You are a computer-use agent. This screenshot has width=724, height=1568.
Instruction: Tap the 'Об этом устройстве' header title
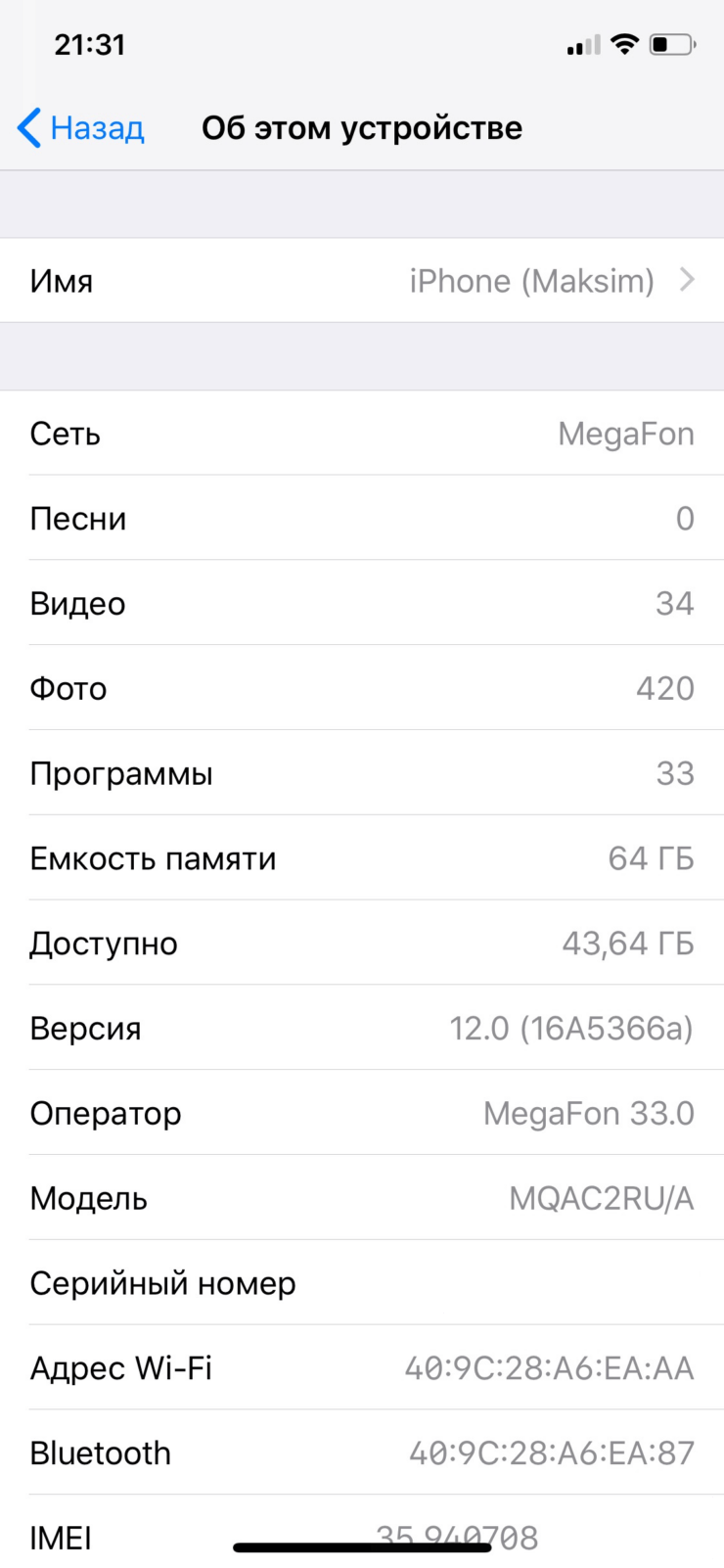point(362,127)
